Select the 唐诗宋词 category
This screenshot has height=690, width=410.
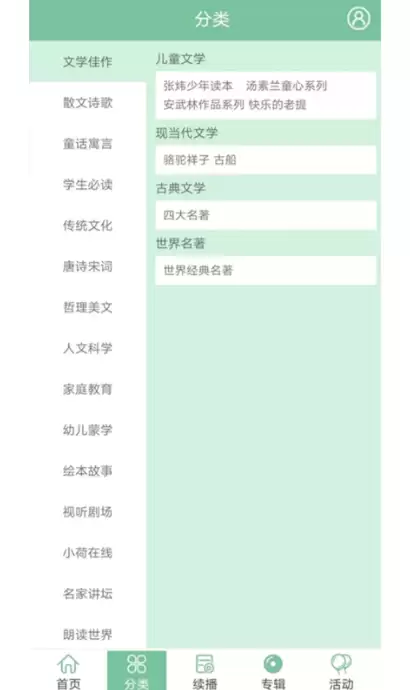point(88,266)
